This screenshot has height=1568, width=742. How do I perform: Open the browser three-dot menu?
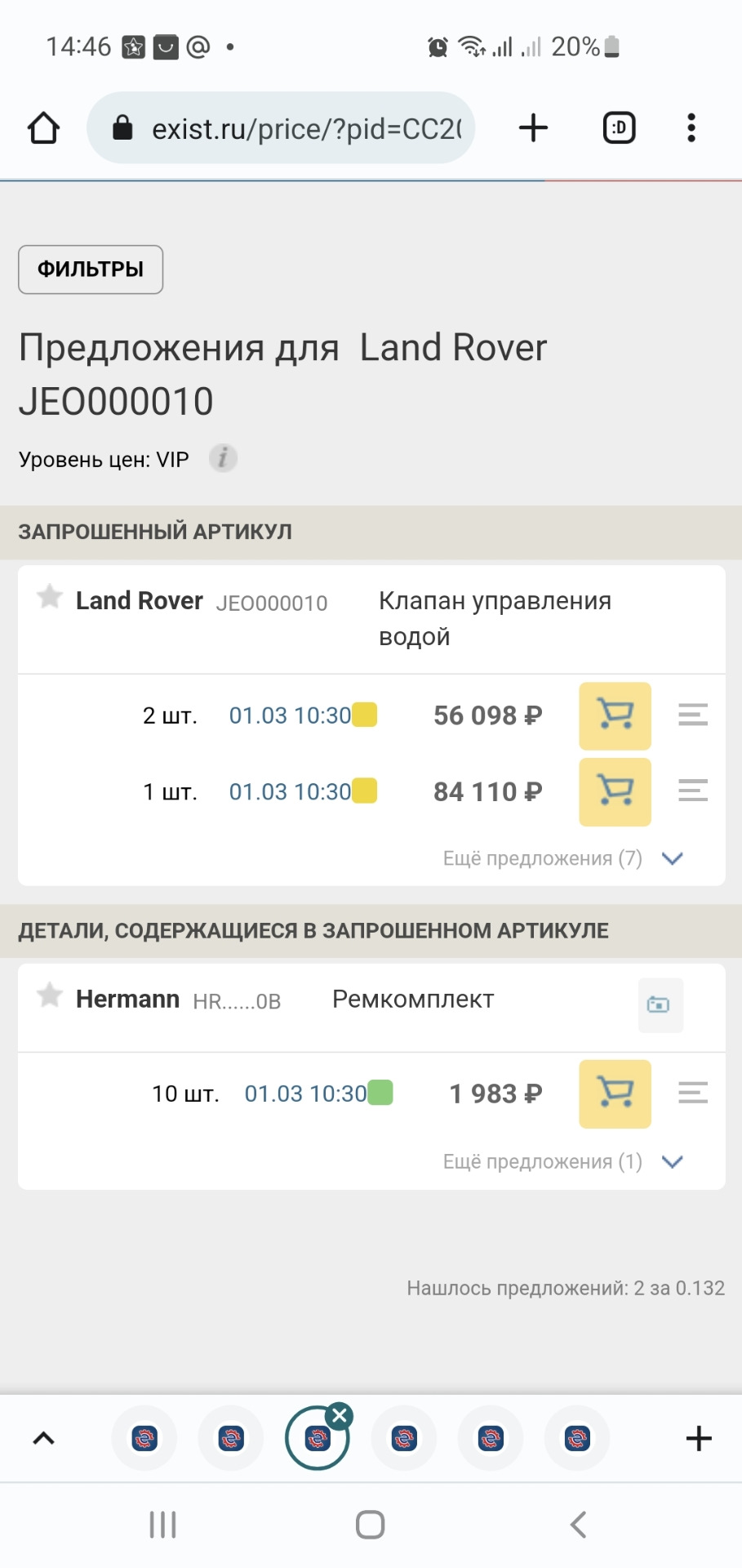[x=691, y=127]
